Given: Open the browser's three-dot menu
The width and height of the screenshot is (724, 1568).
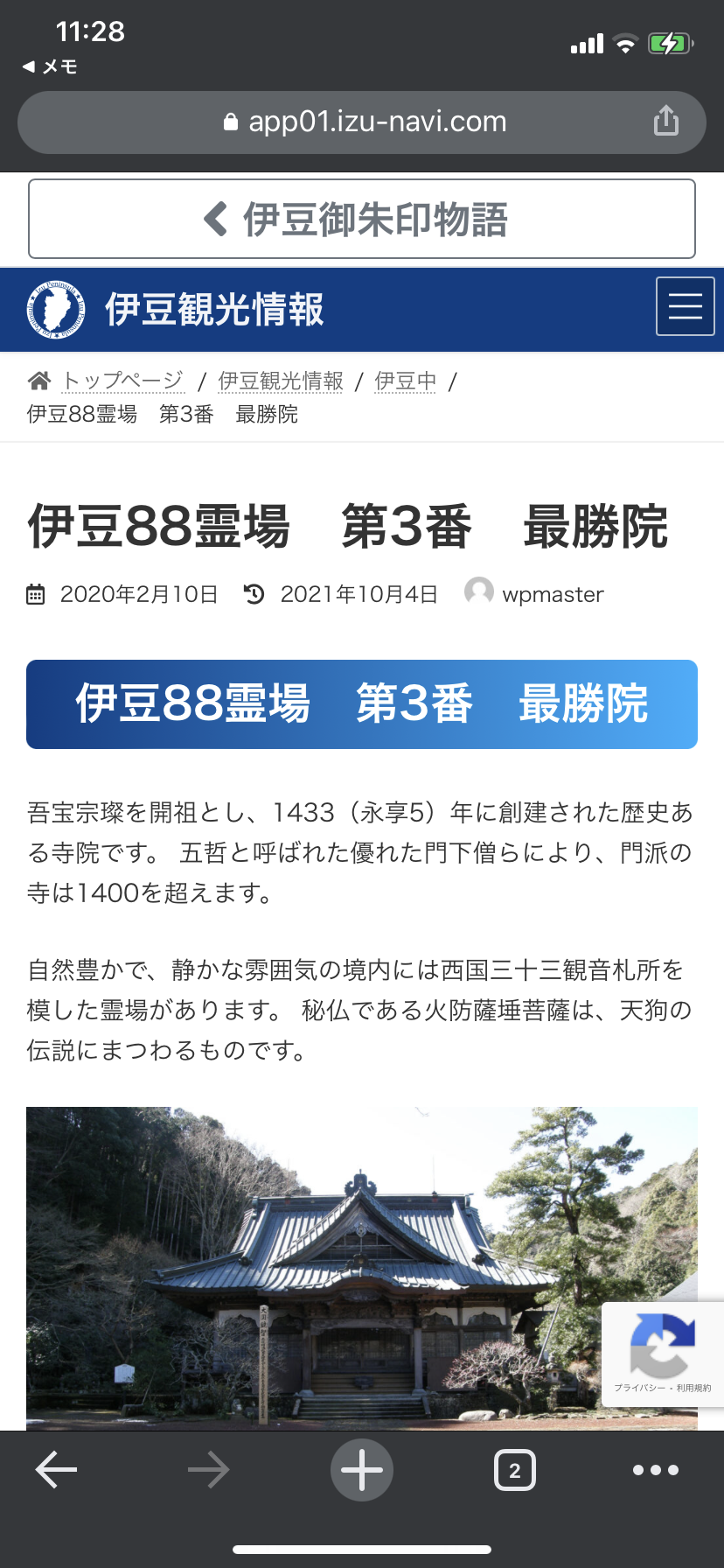Looking at the screenshot, I should pos(656,1470).
